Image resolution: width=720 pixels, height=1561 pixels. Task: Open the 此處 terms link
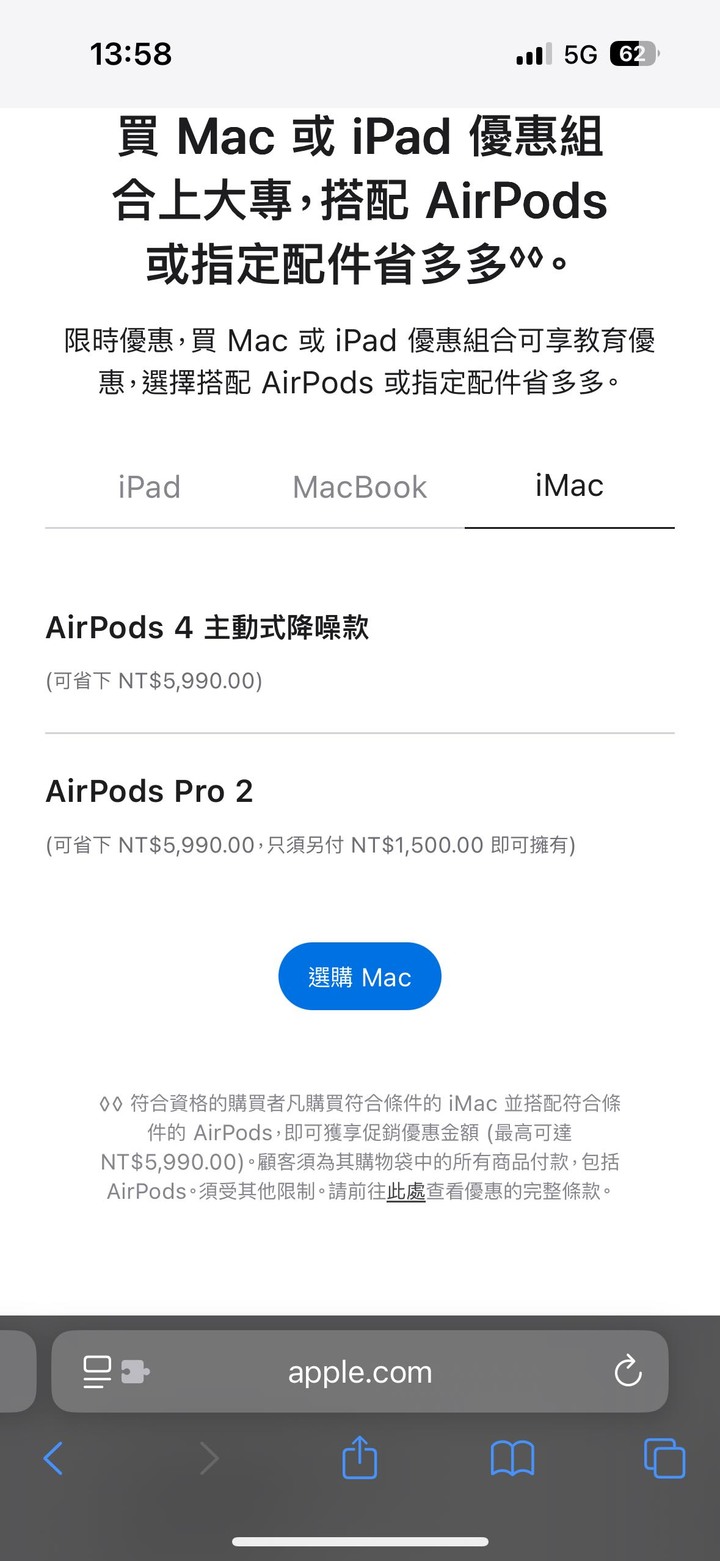tap(406, 1191)
